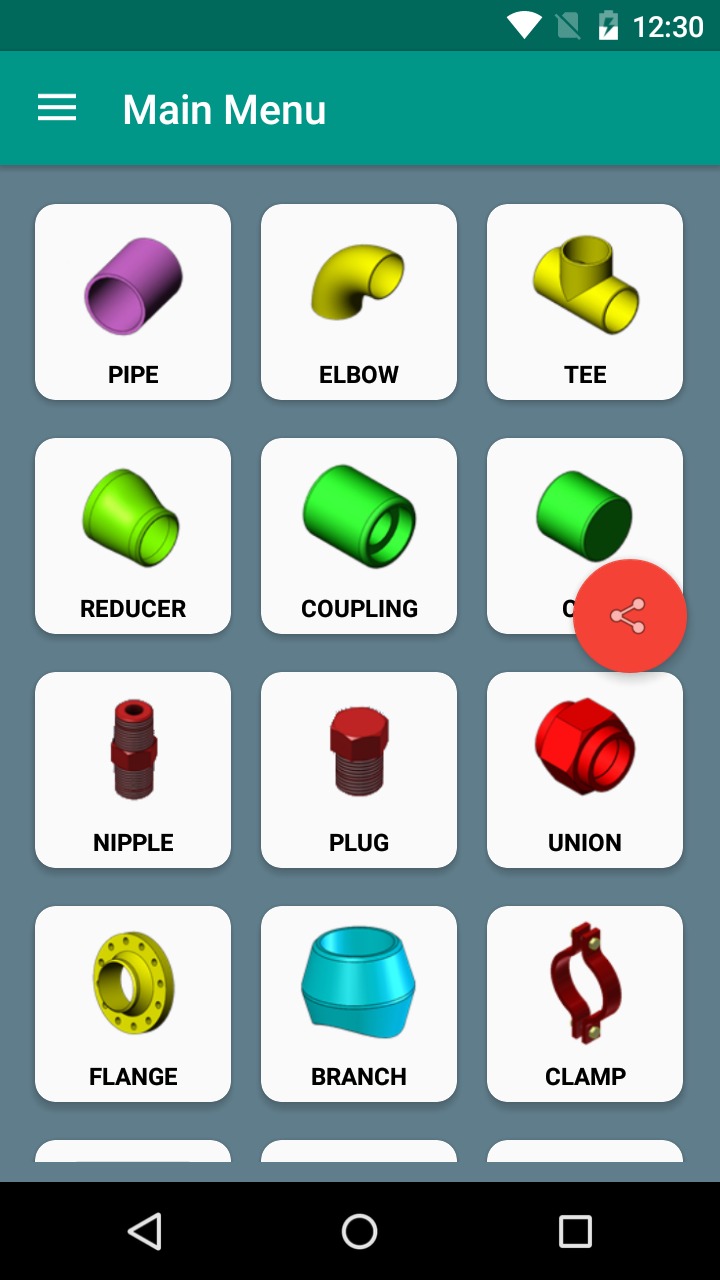Go back with the system back button
This screenshot has height=1280, width=720.
click(x=145, y=1231)
